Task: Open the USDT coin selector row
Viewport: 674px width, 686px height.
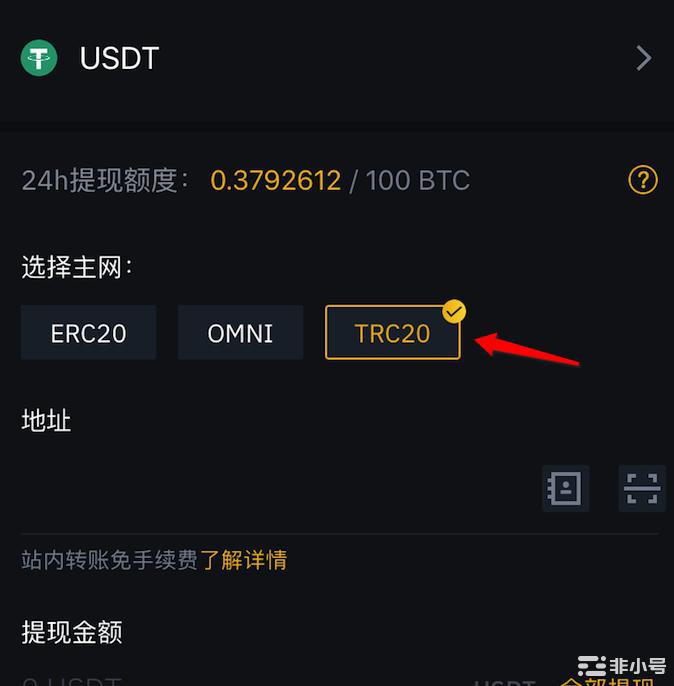Action: [336, 58]
